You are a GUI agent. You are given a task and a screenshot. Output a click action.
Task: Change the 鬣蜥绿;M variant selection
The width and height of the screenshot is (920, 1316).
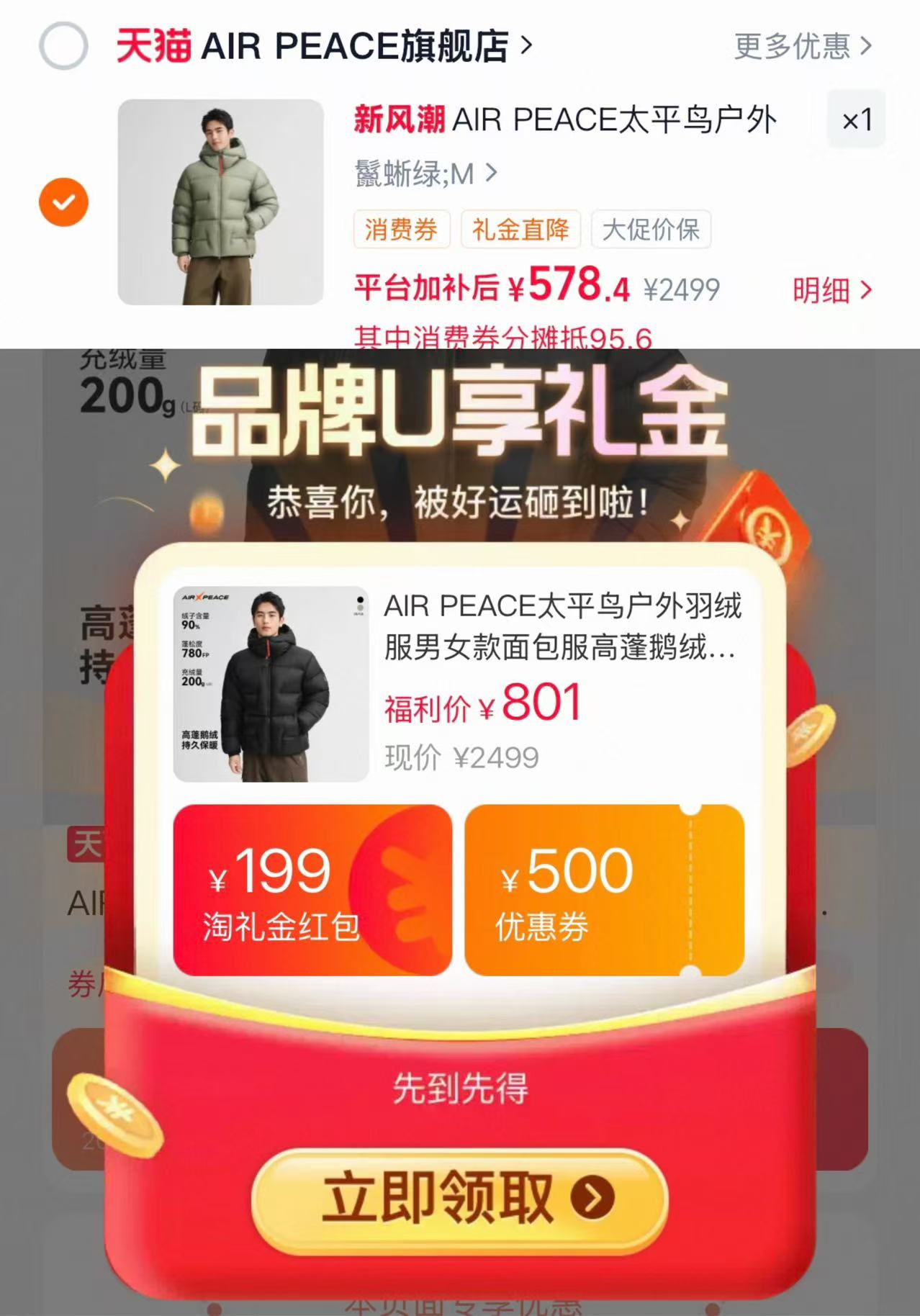[x=425, y=173]
